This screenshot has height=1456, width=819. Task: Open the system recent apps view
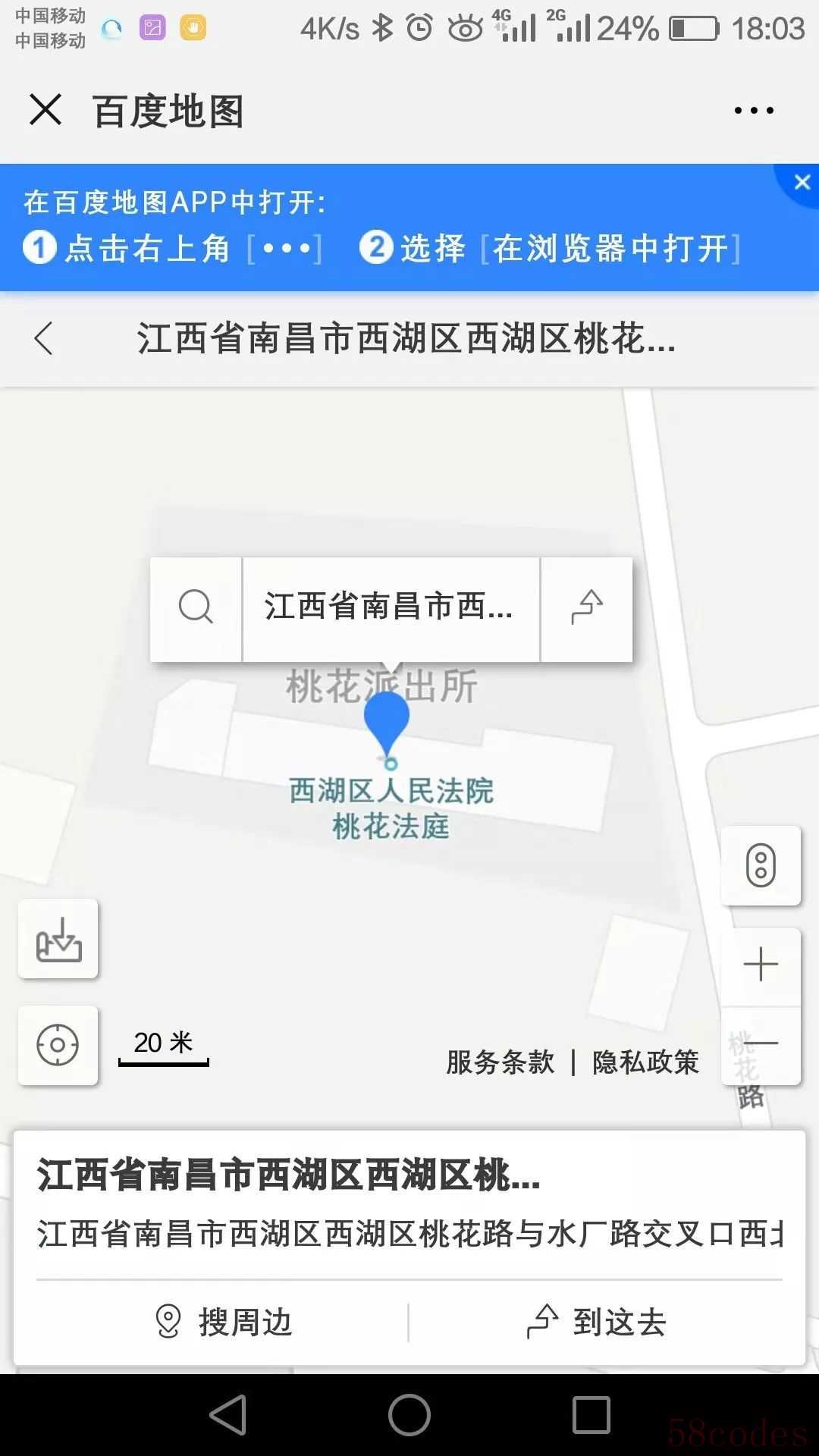[x=591, y=1415]
